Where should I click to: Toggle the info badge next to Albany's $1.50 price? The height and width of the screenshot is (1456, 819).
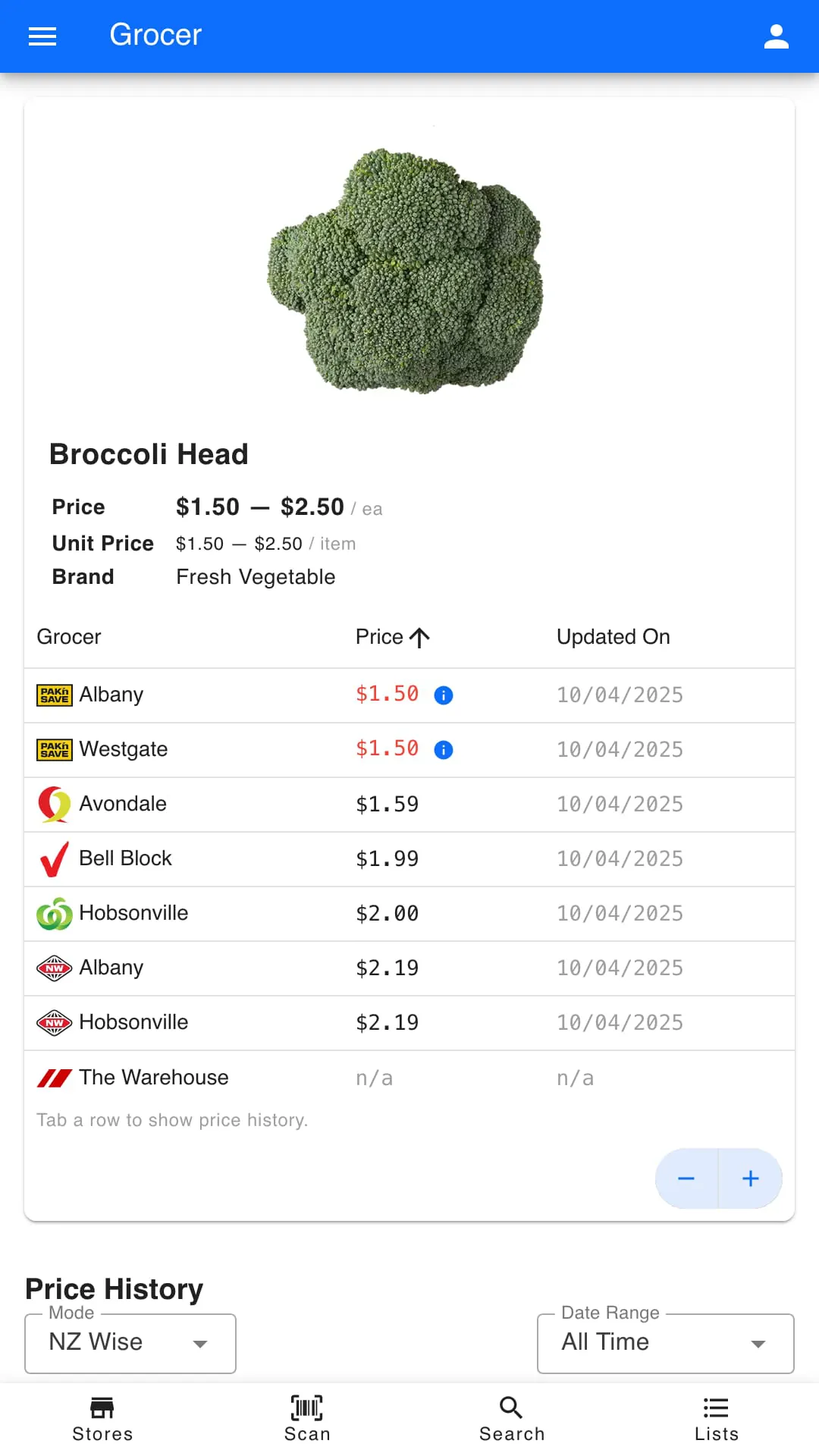(x=444, y=695)
